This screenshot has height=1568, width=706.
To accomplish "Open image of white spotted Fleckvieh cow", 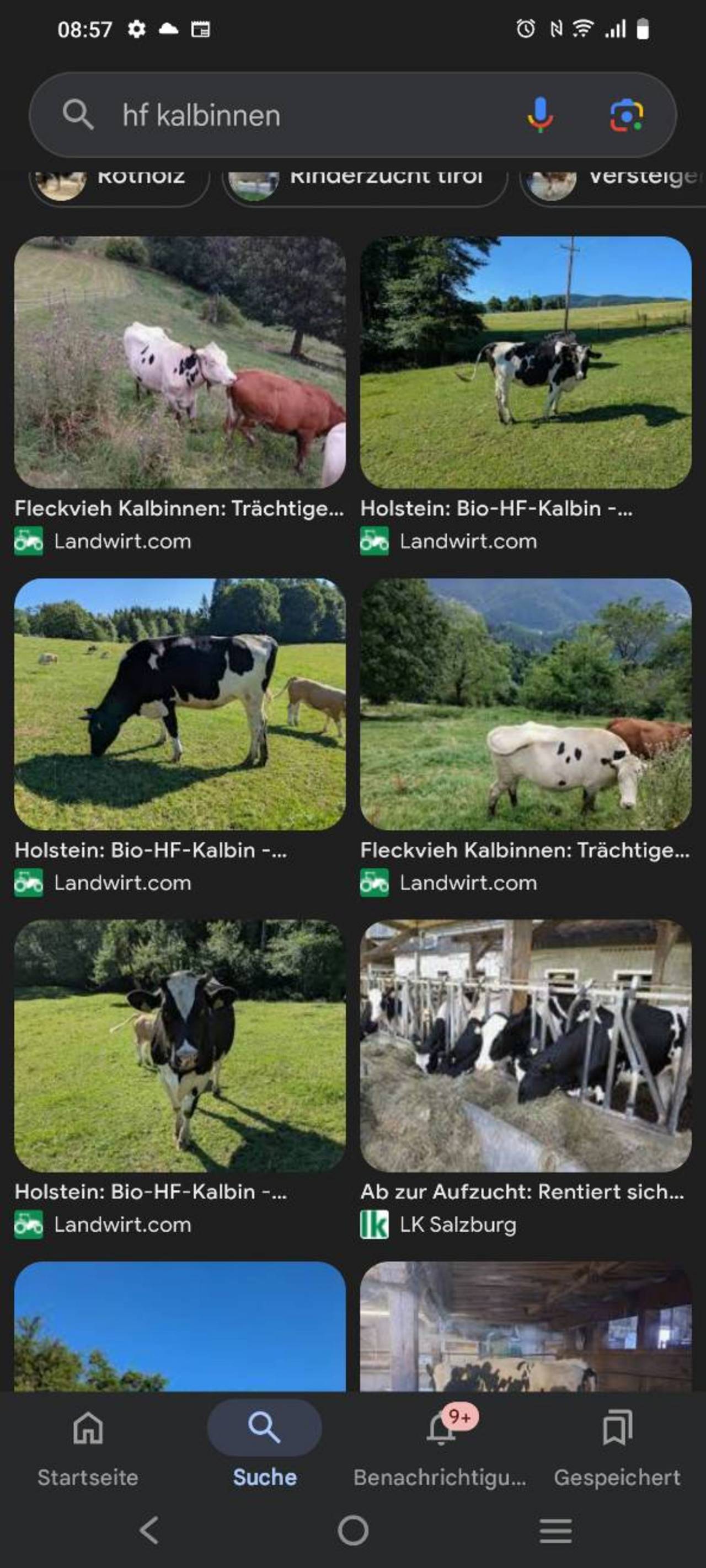I will 526,704.
